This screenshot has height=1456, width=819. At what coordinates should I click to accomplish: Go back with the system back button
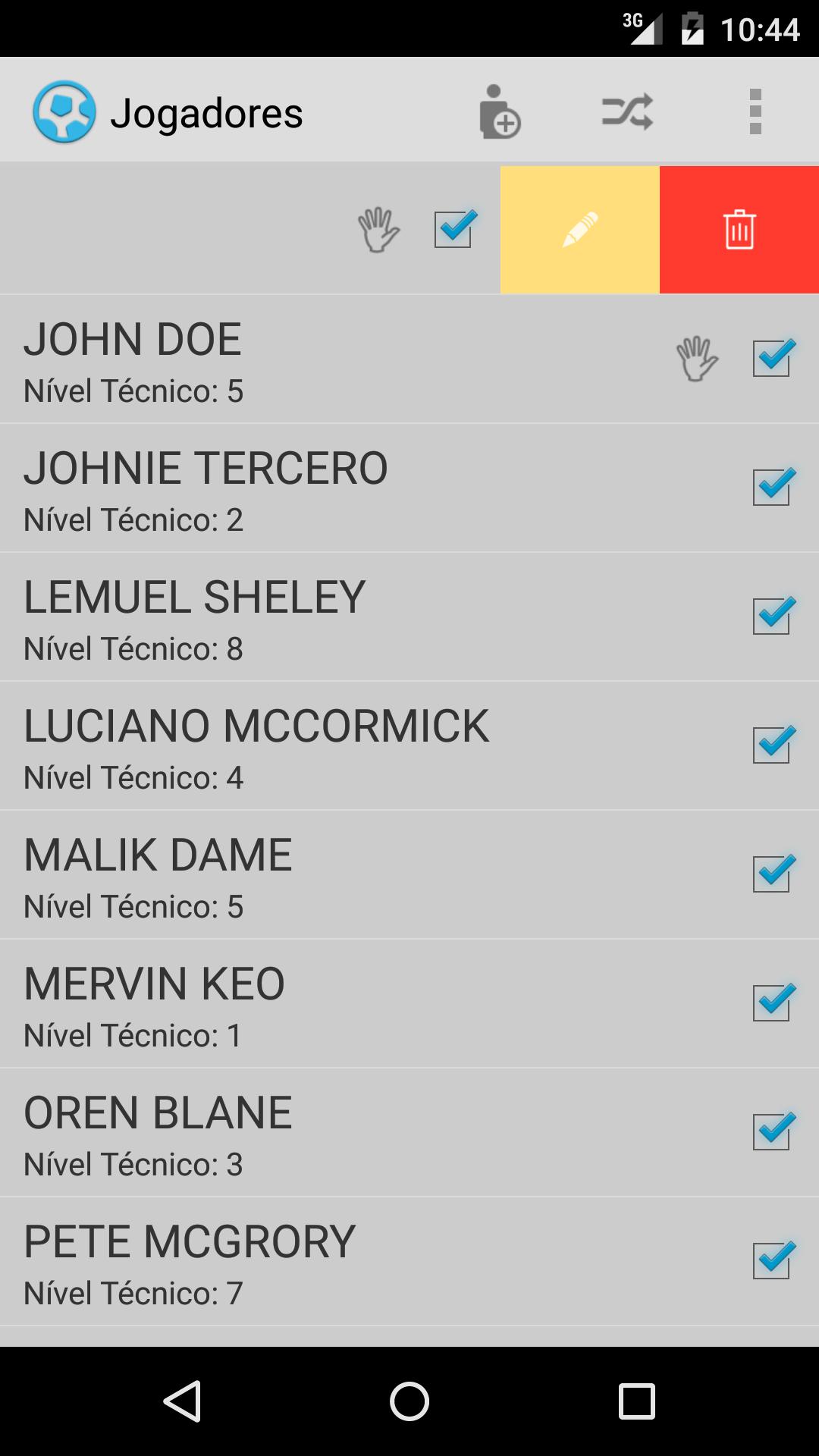tap(182, 1401)
